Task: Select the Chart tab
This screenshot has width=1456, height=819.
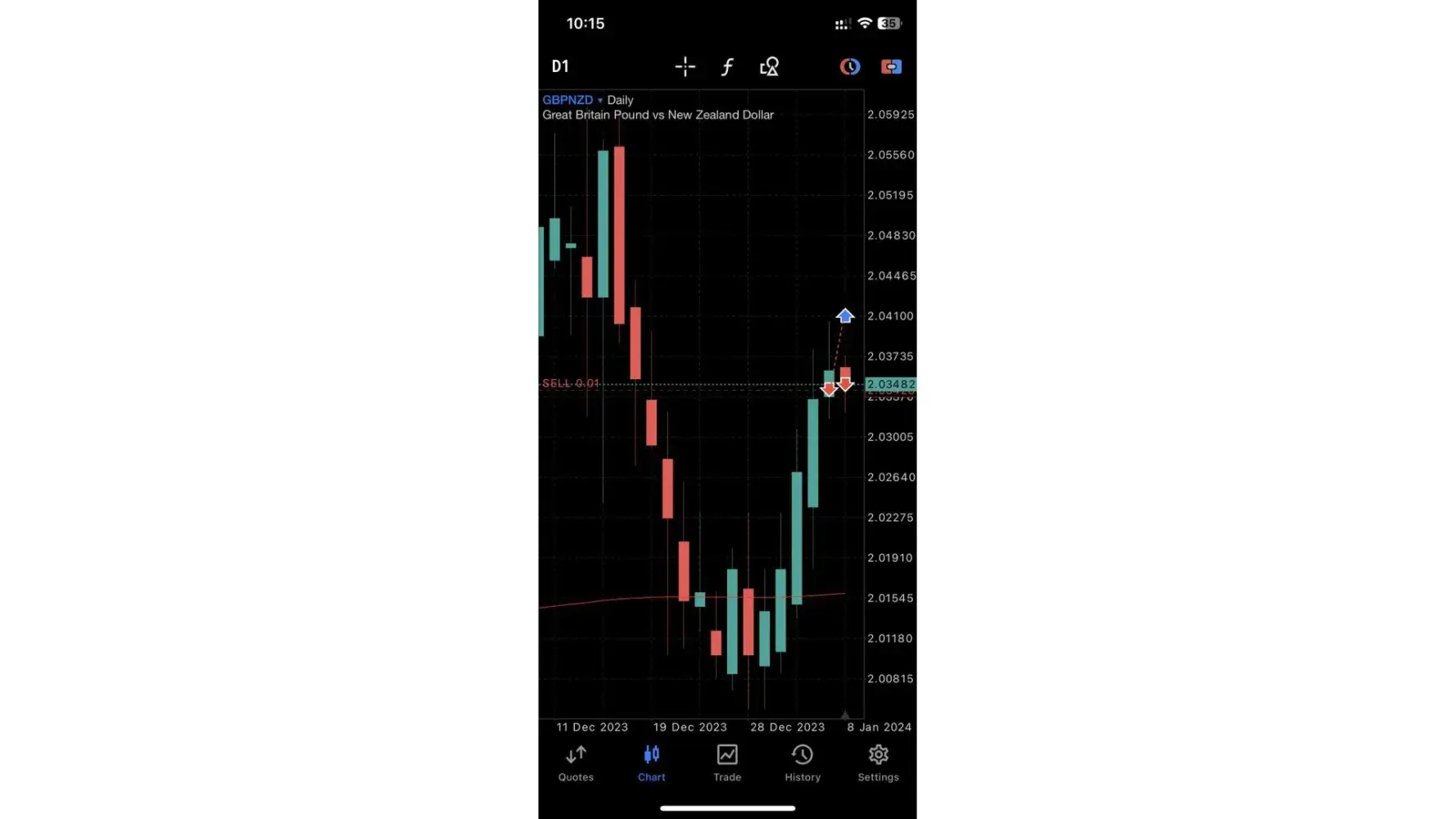Action: coord(651,763)
